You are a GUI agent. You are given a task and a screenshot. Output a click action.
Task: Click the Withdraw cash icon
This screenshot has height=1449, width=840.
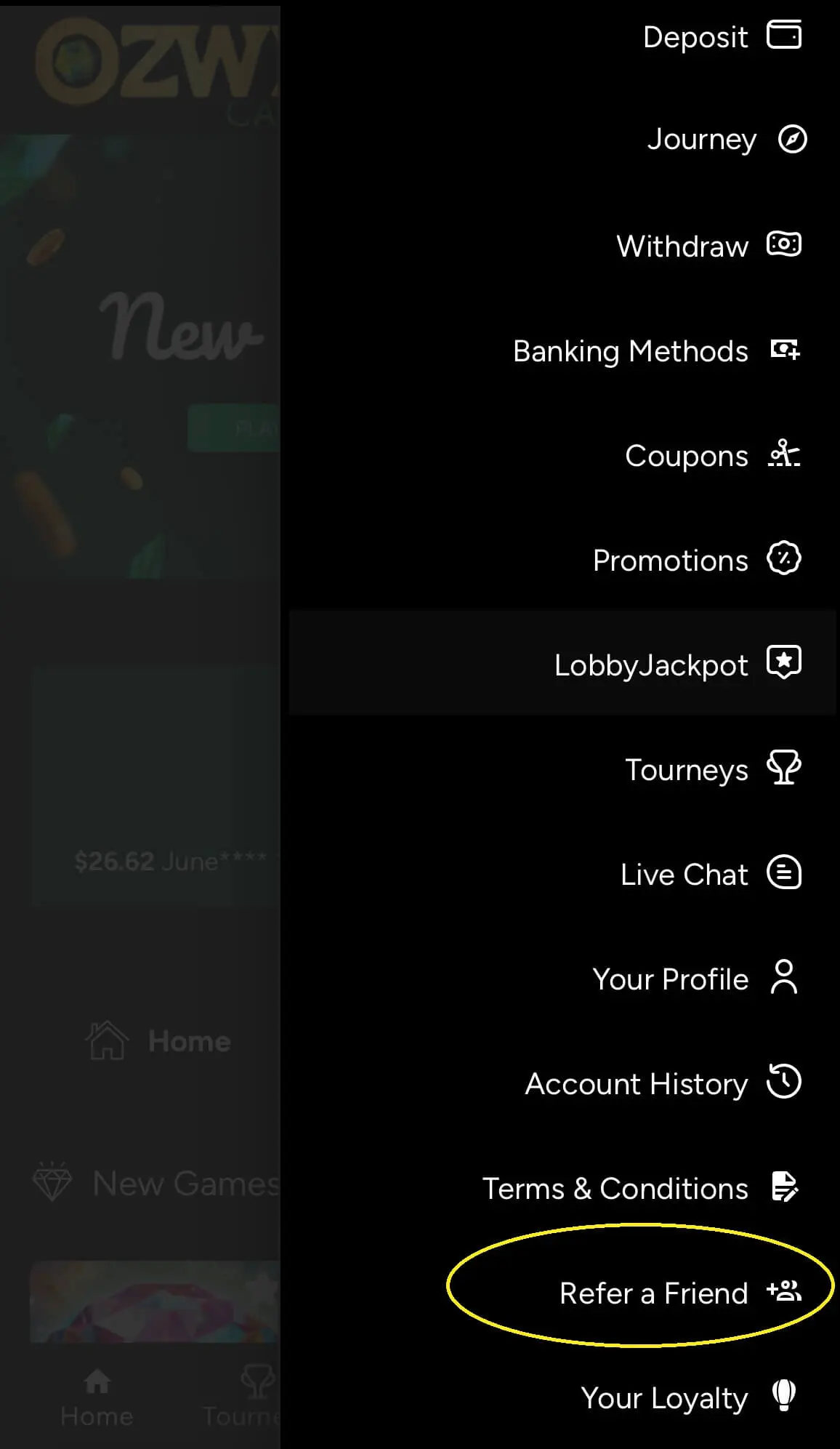[783, 245]
